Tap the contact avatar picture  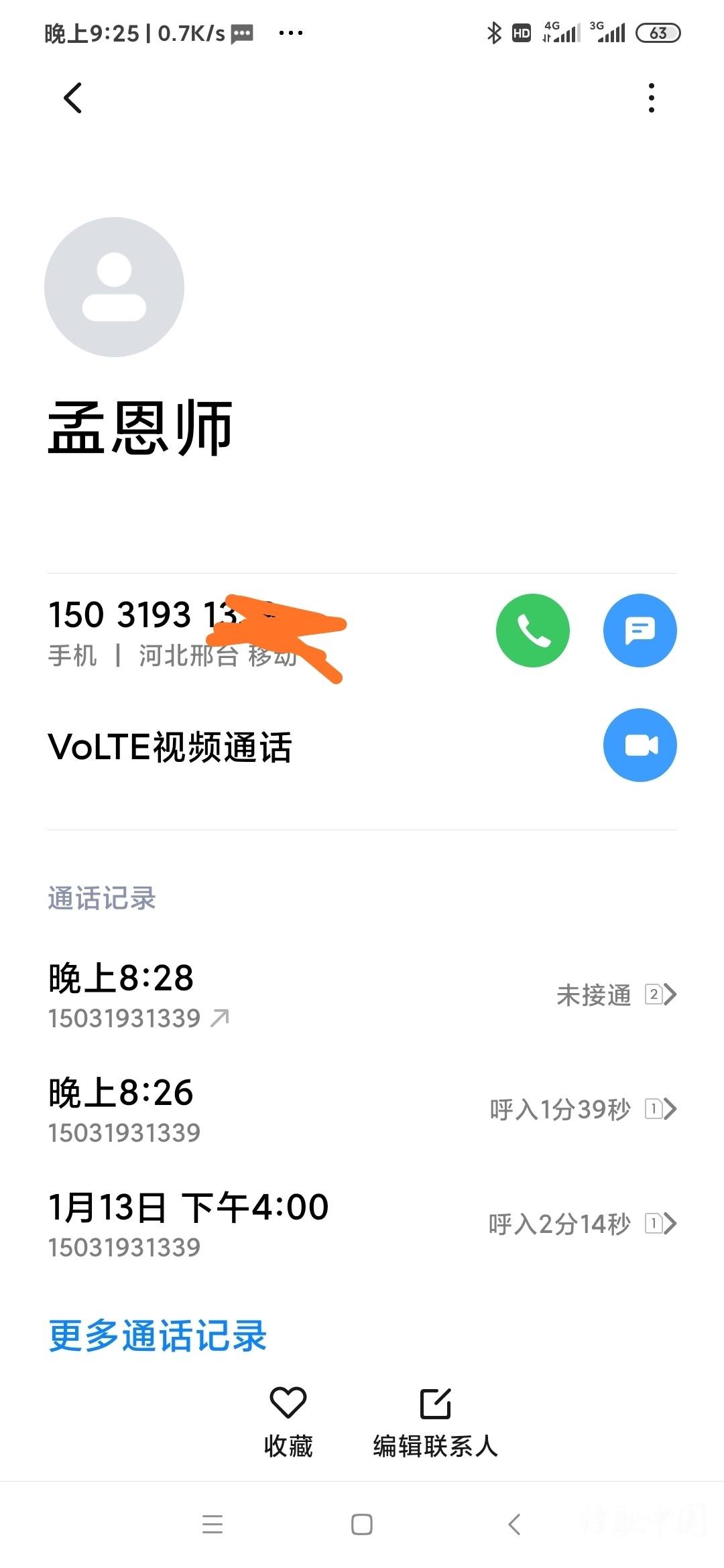click(114, 287)
